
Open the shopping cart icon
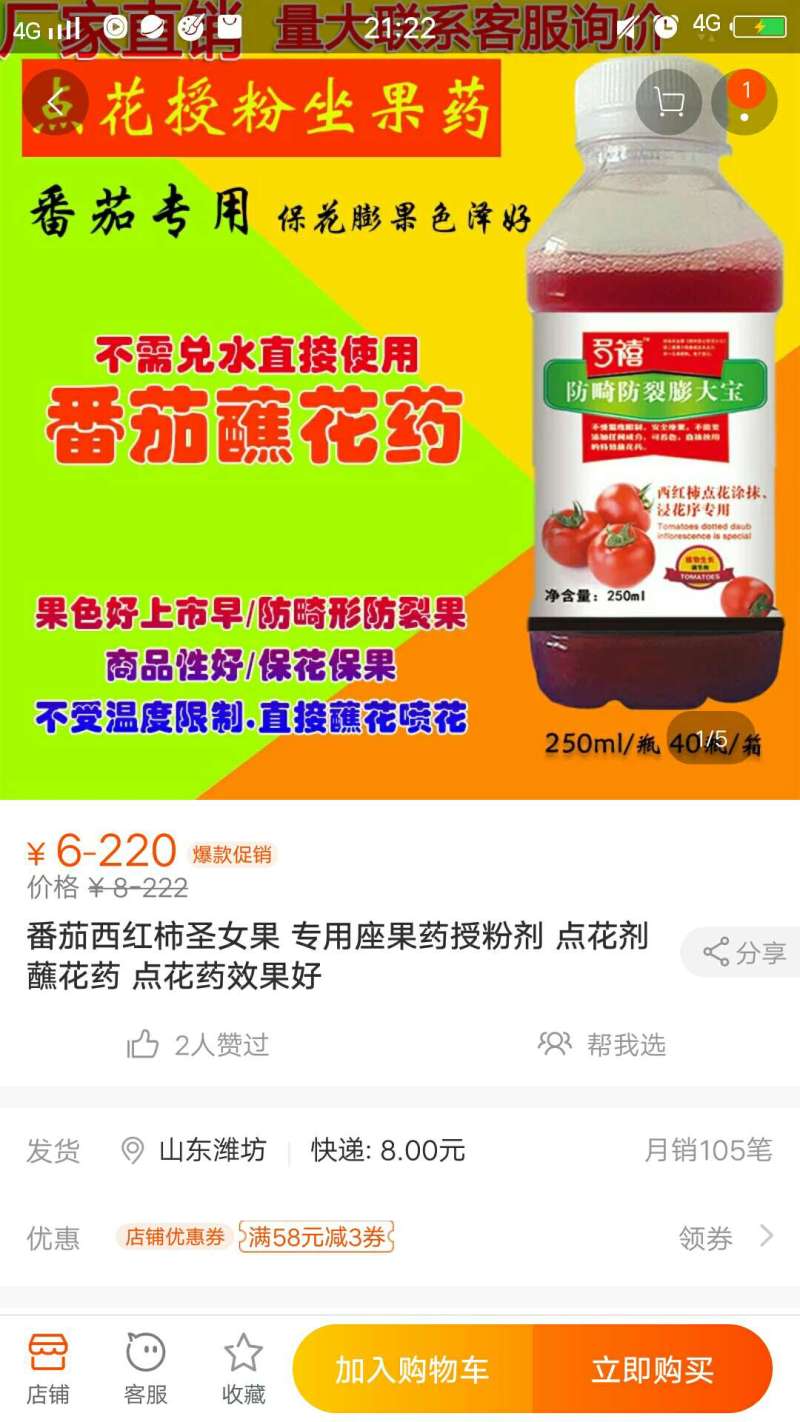(x=668, y=101)
